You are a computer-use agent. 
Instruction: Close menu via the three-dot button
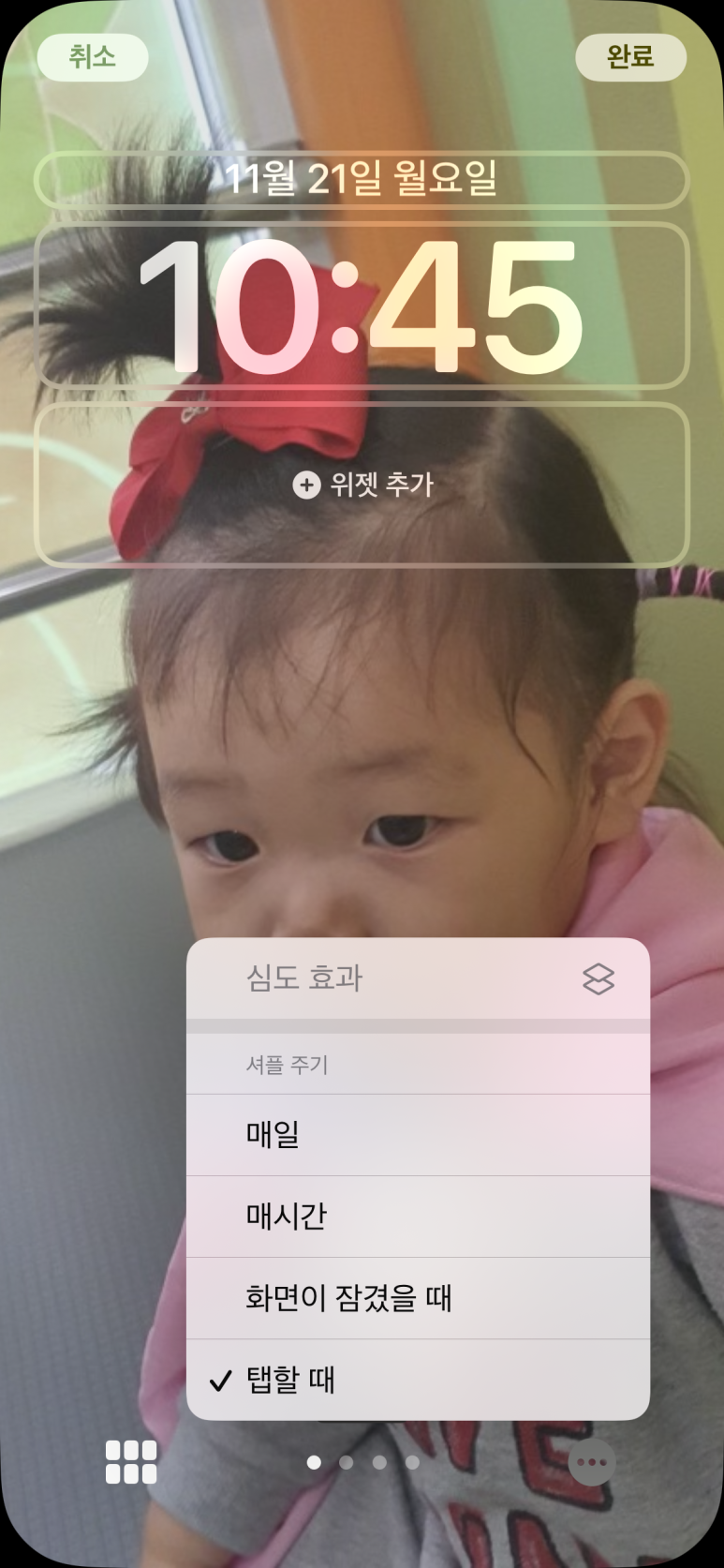[x=592, y=1462]
